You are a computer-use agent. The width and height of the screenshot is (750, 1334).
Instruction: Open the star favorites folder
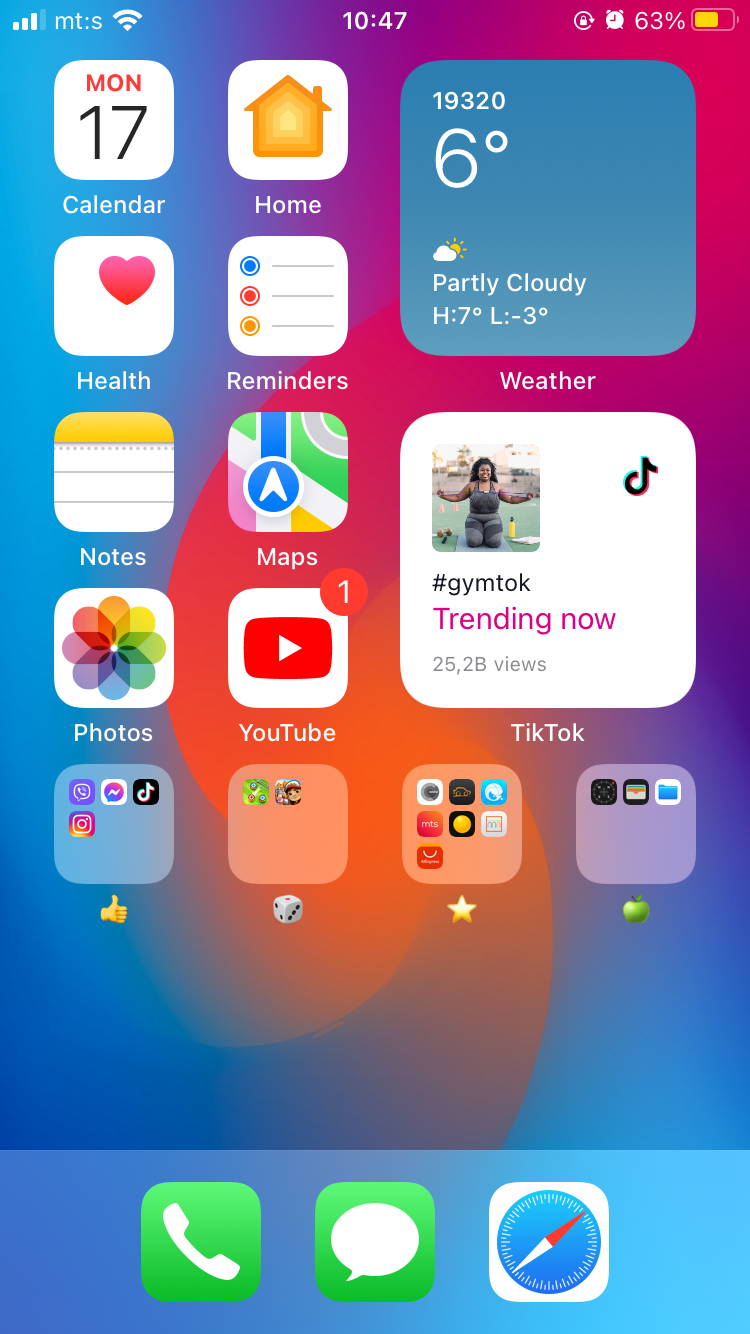point(462,824)
